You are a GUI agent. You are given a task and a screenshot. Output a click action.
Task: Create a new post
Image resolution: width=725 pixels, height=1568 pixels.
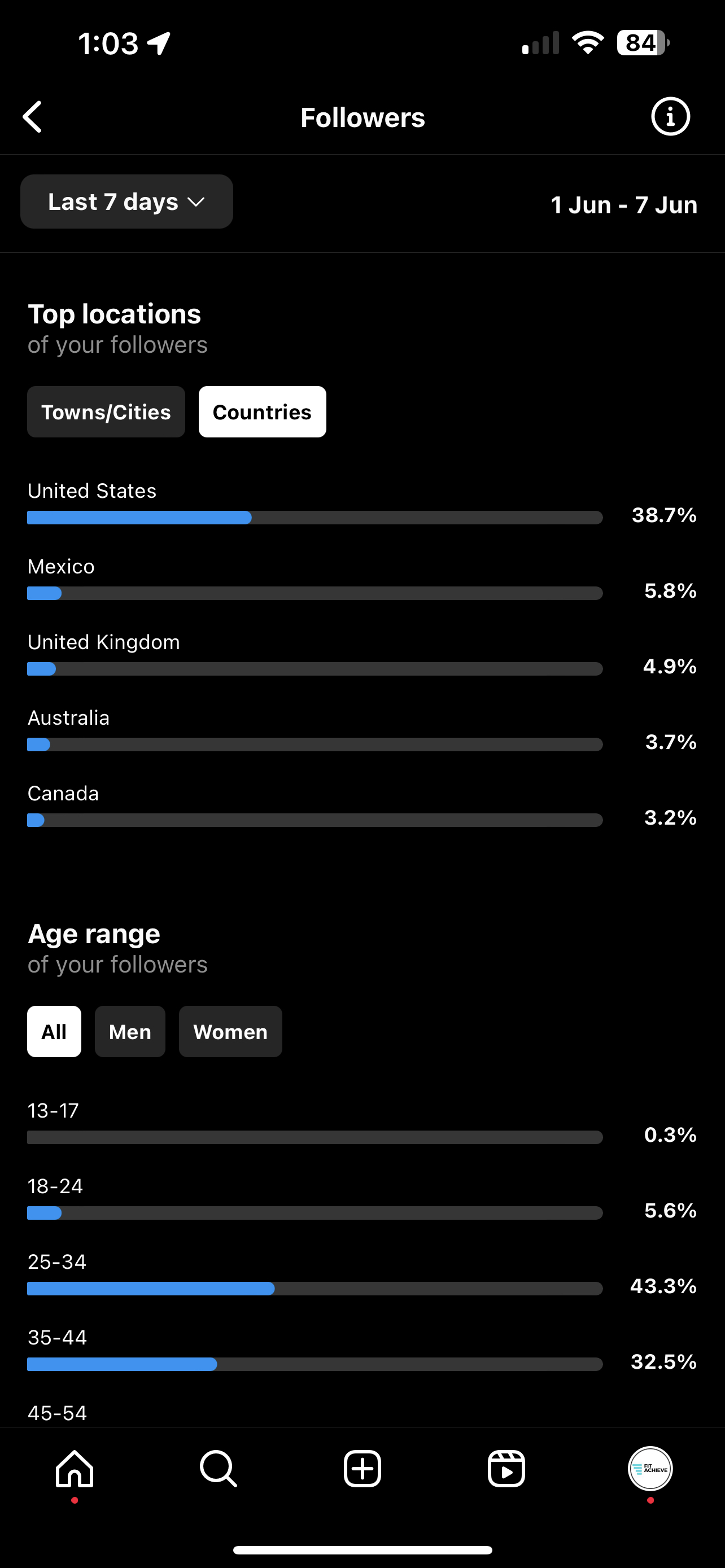[x=362, y=1469]
